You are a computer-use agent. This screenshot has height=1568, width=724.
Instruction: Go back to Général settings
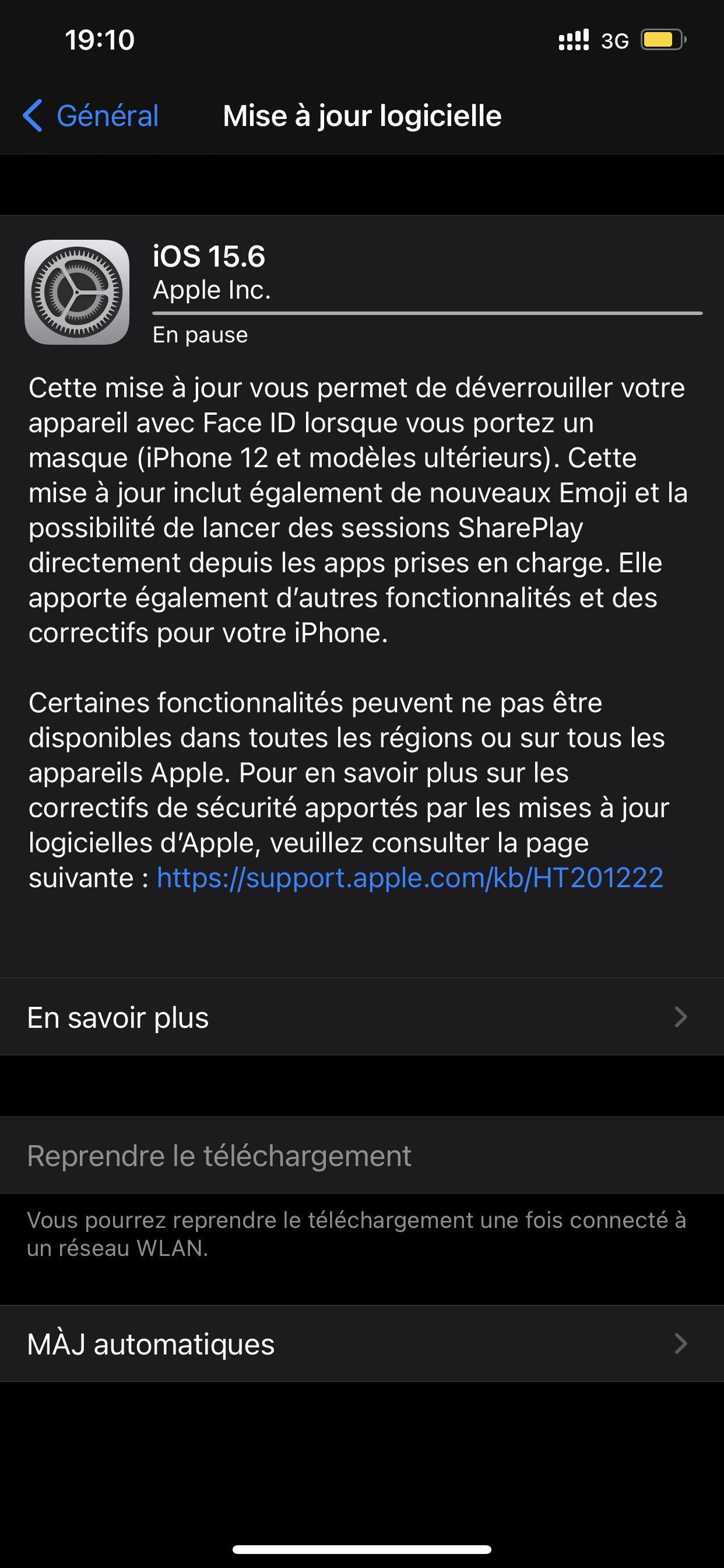click(91, 116)
